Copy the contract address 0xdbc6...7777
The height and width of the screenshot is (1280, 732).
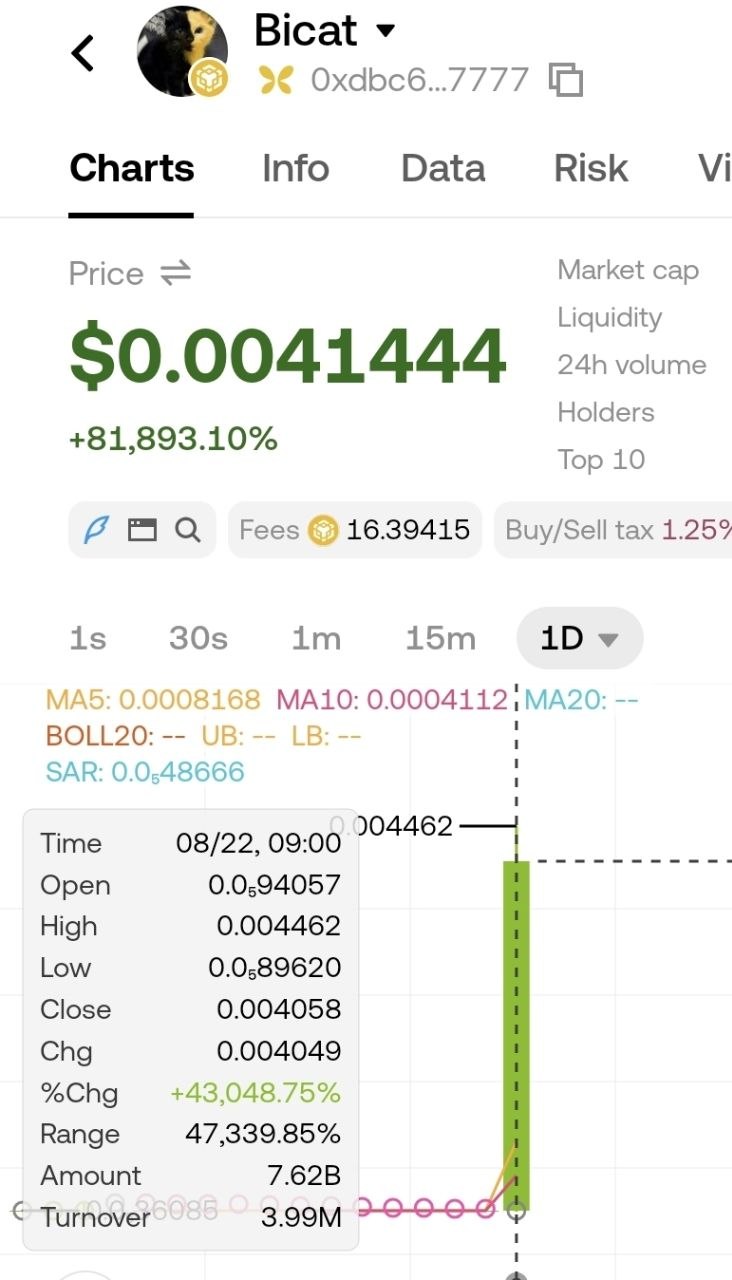[566, 79]
